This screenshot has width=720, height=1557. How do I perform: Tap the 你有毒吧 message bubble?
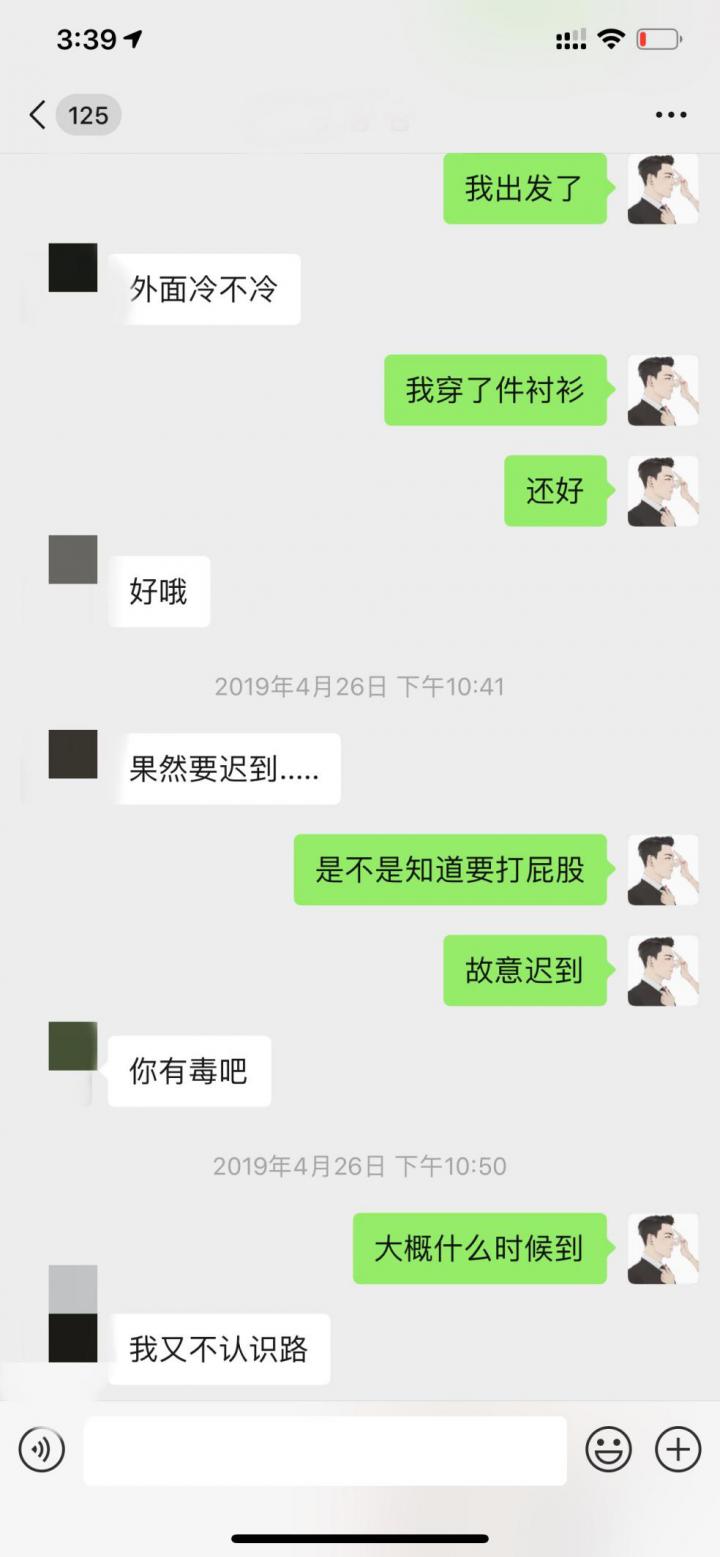(189, 1071)
